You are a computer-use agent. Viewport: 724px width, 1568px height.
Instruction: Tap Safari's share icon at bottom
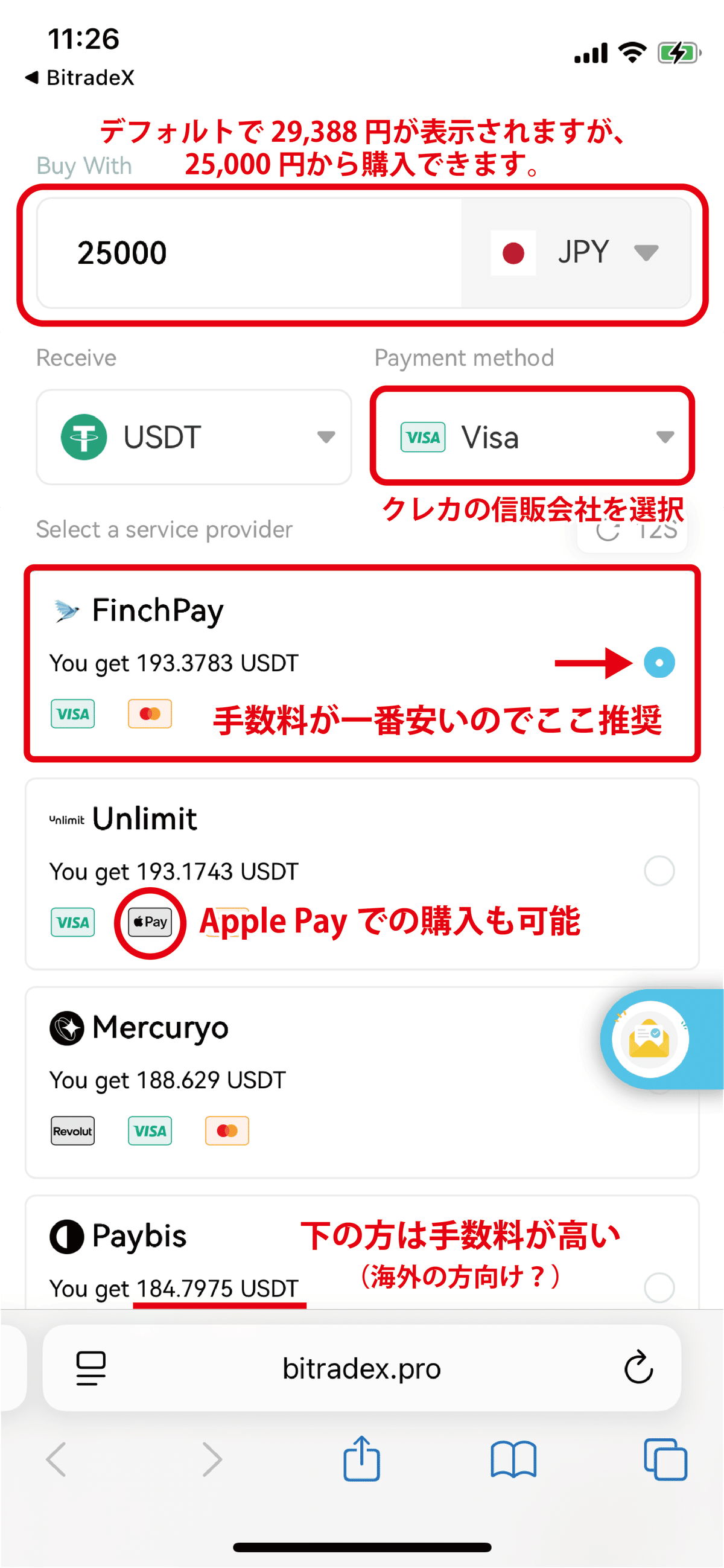coord(361,1458)
